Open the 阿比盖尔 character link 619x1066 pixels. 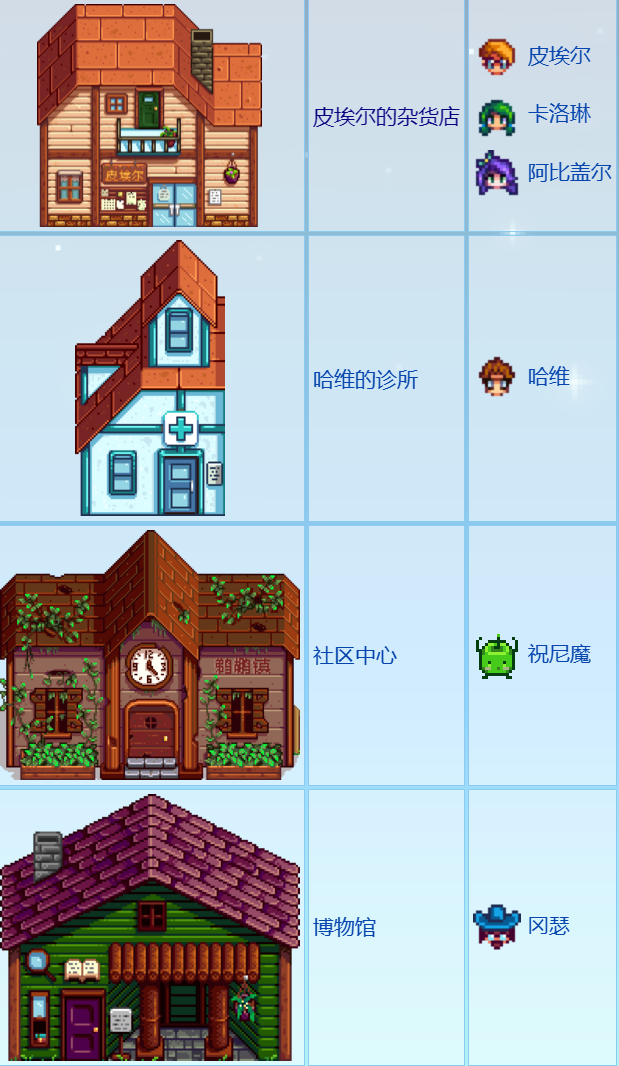(569, 172)
